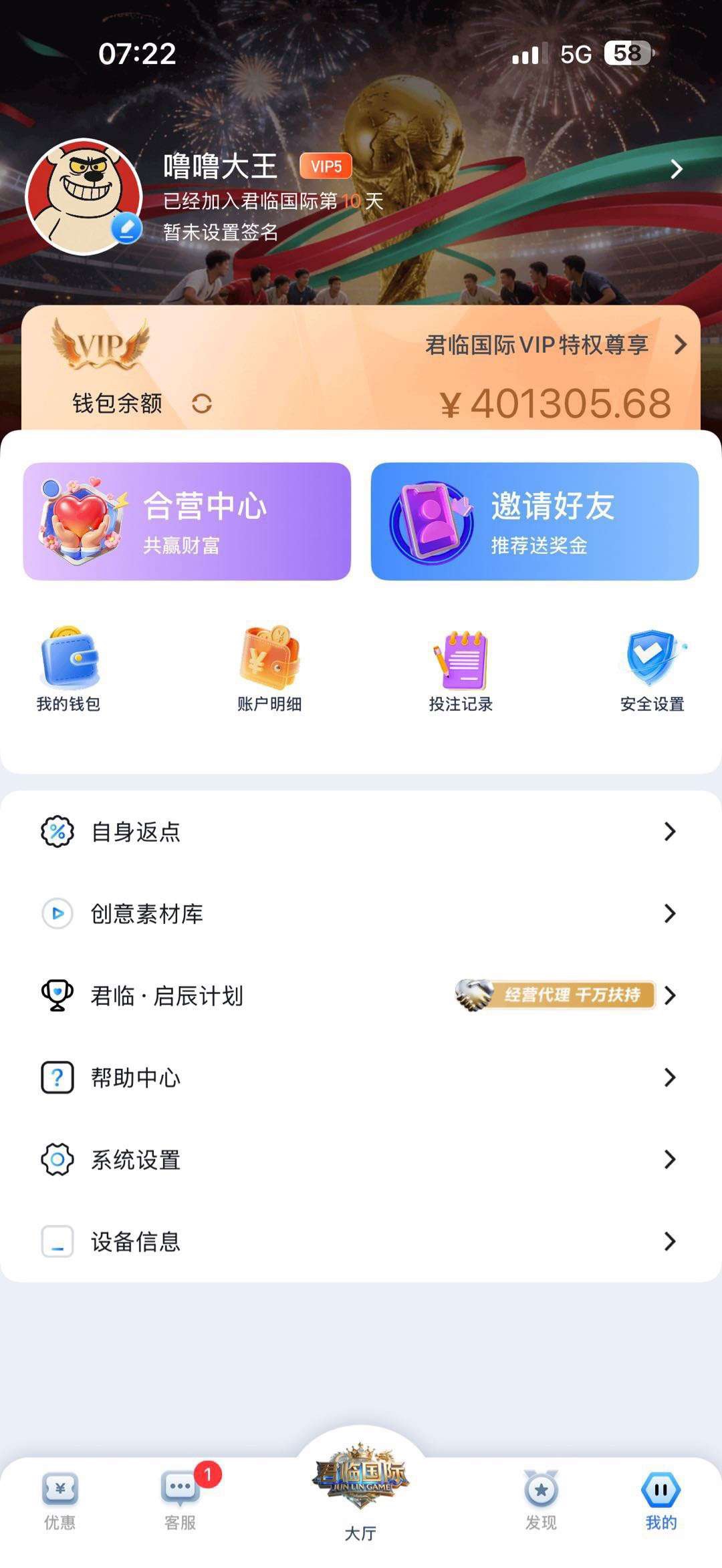This screenshot has height=1568, width=722.
Task: Open 君临·启辰计划
Action: pos(361,995)
